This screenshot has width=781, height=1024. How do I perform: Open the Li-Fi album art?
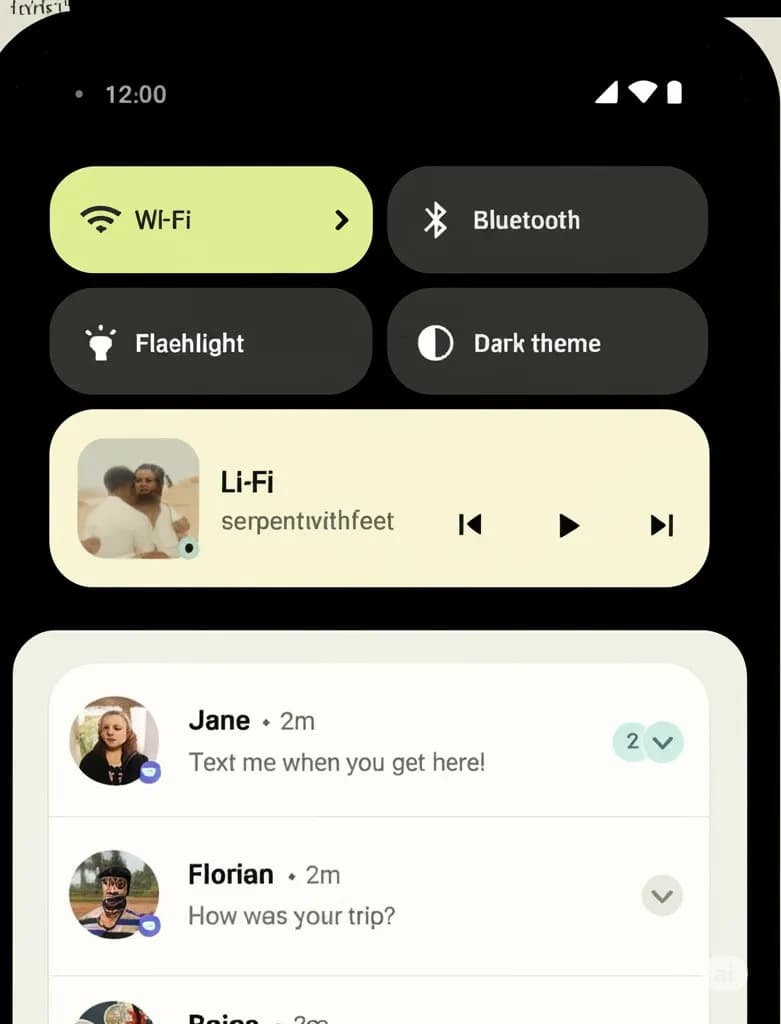[138, 498]
